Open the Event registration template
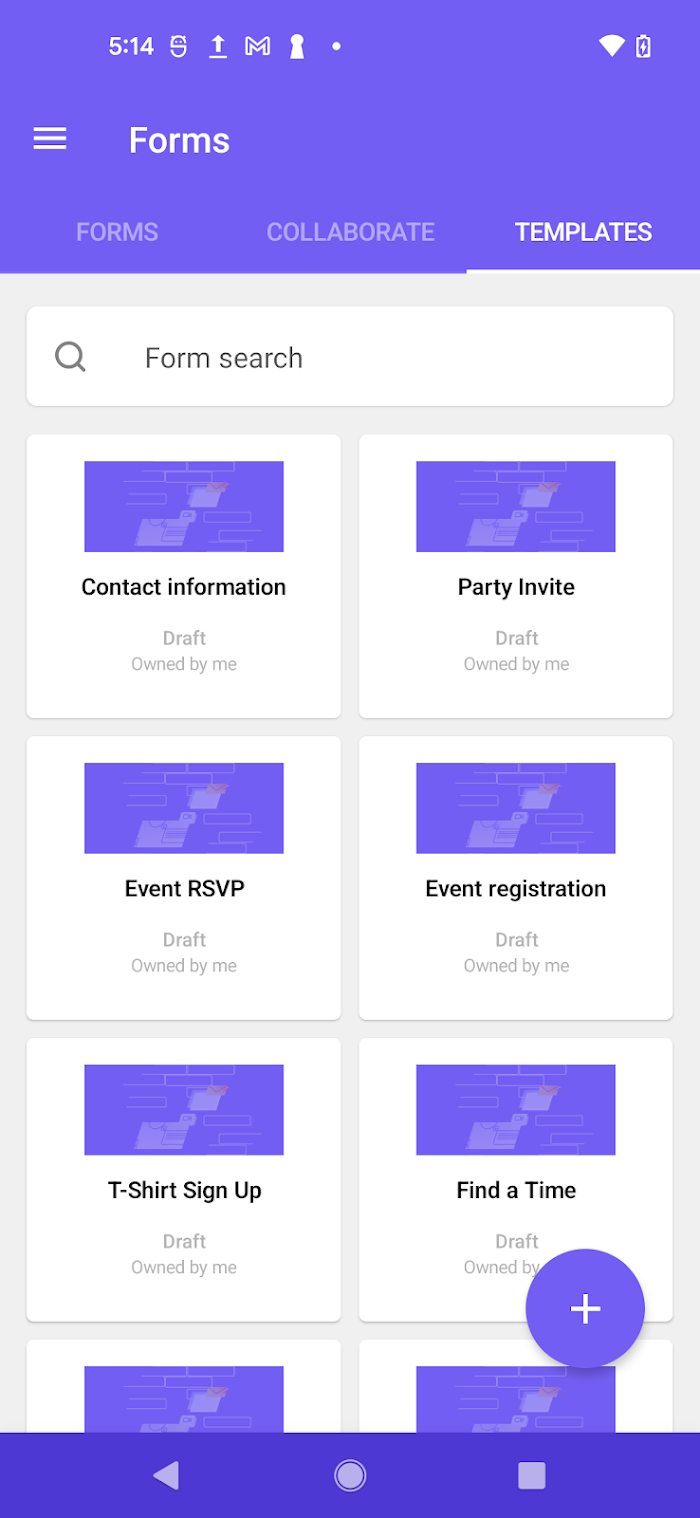Image resolution: width=700 pixels, height=1518 pixels. (516, 878)
